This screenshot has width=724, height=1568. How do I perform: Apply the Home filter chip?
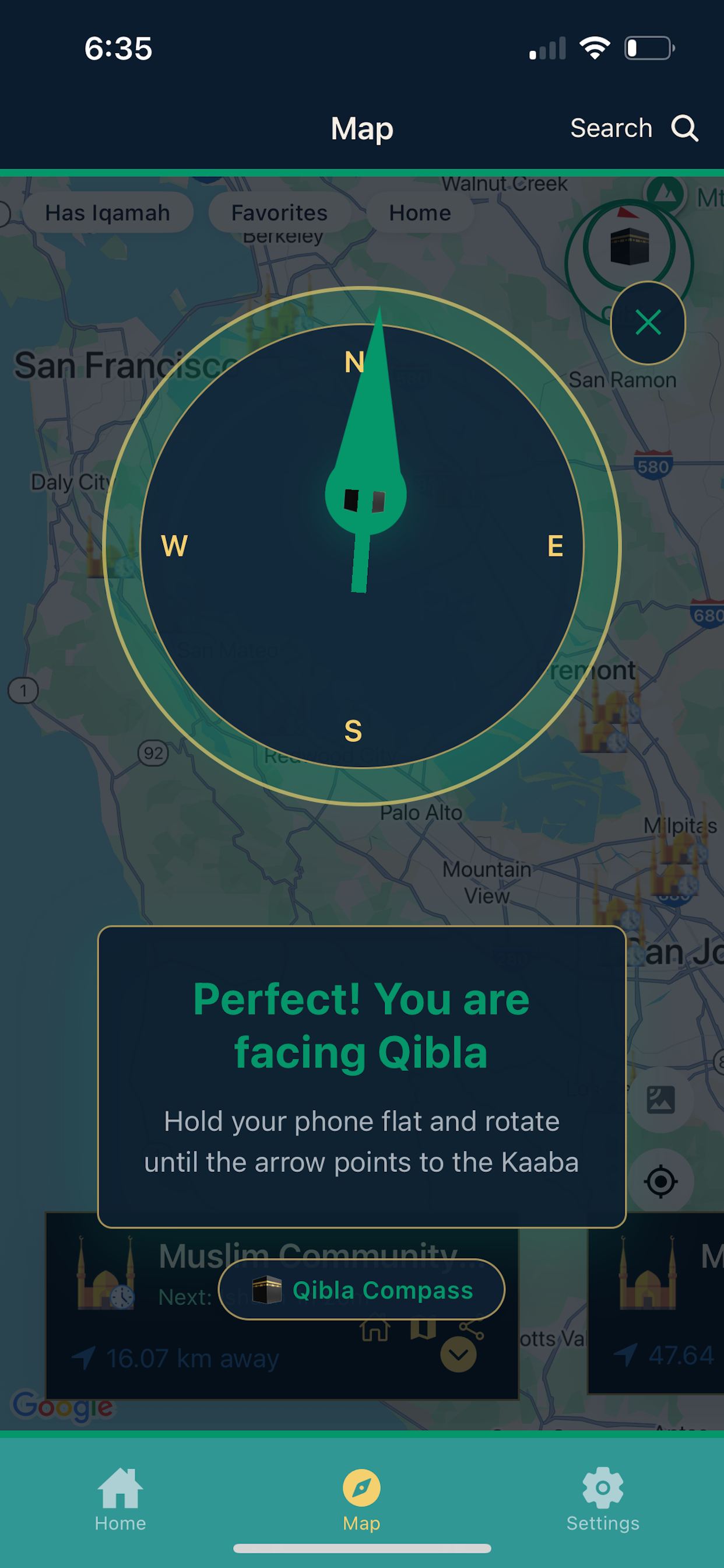[420, 212]
